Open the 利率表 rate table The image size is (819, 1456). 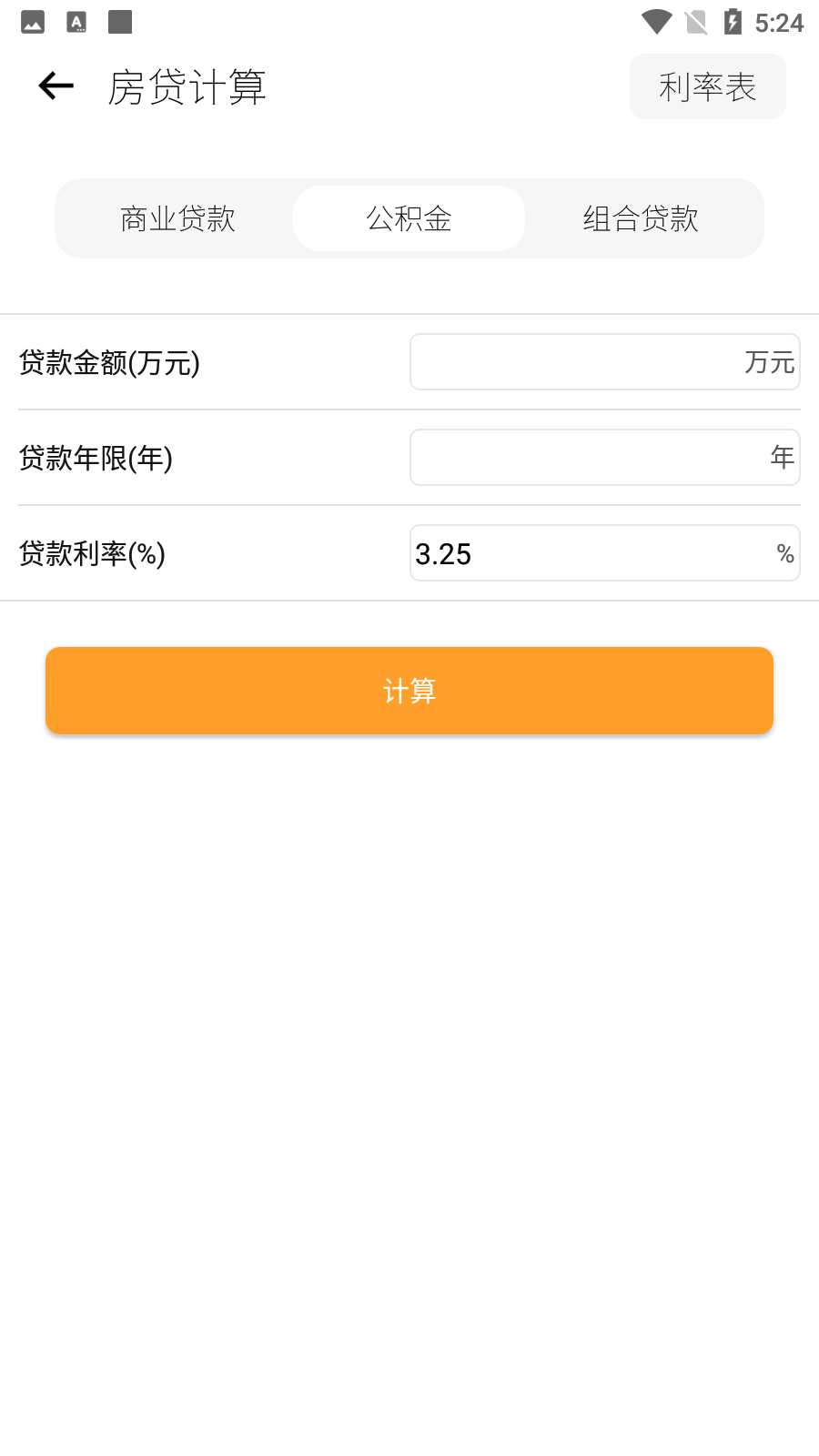[x=708, y=86]
